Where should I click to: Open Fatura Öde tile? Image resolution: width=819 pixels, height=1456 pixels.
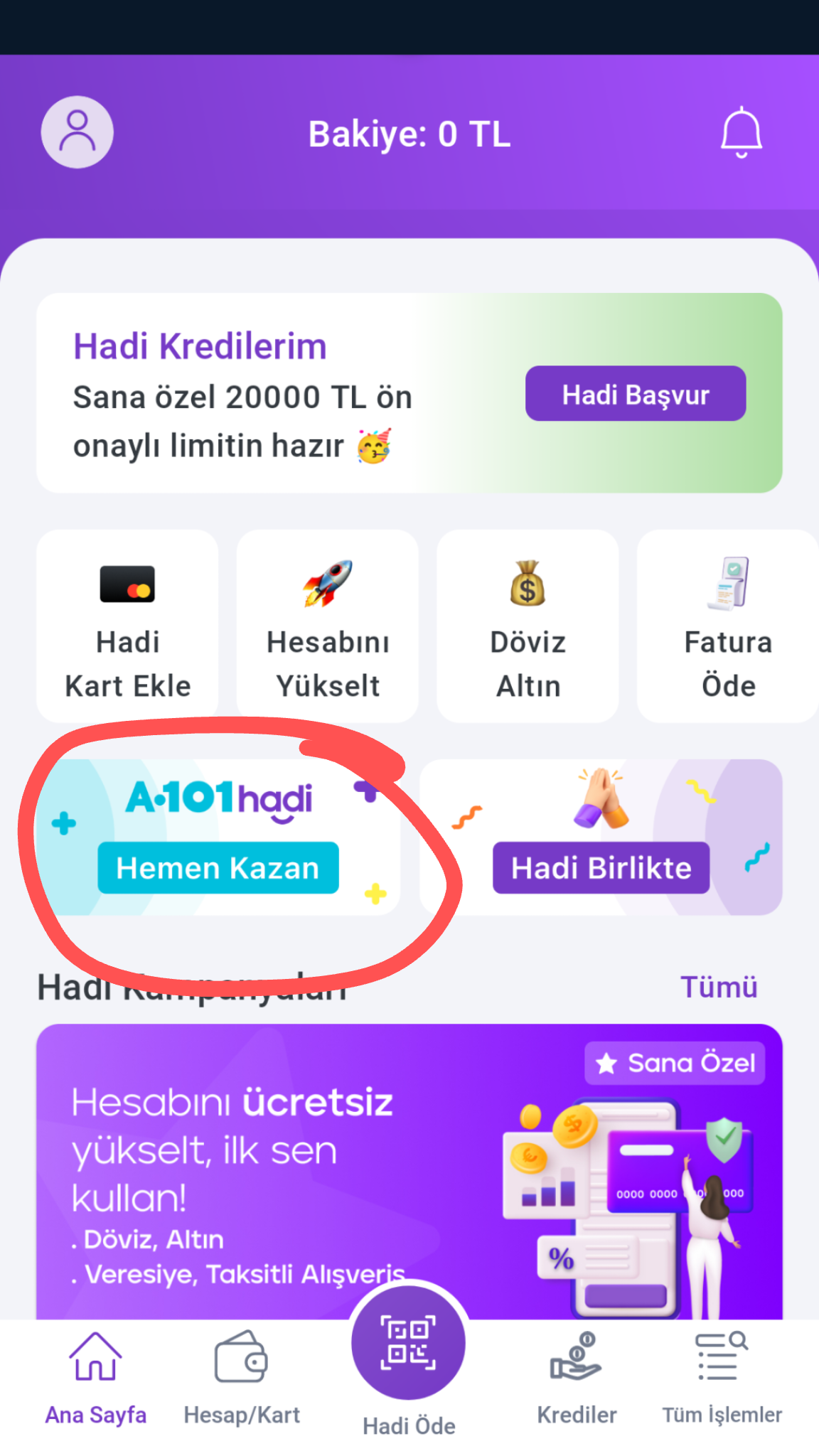click(728, 626)
